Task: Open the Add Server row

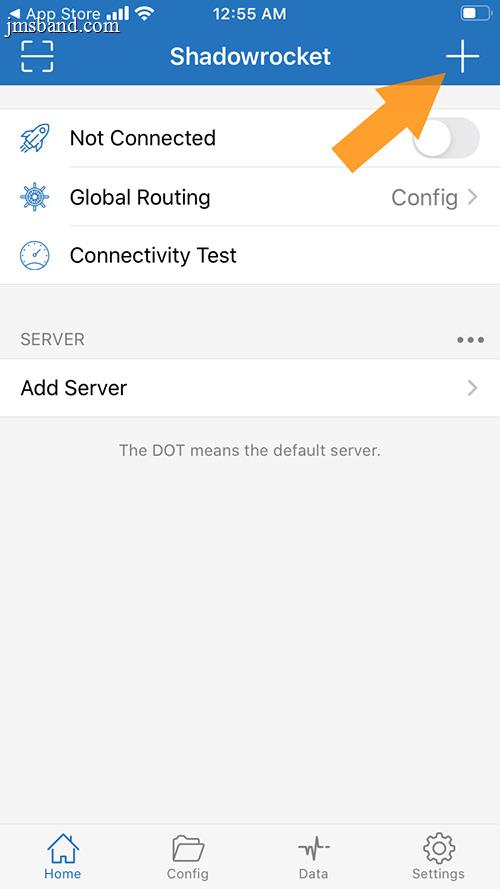Action: pos(250,388)
